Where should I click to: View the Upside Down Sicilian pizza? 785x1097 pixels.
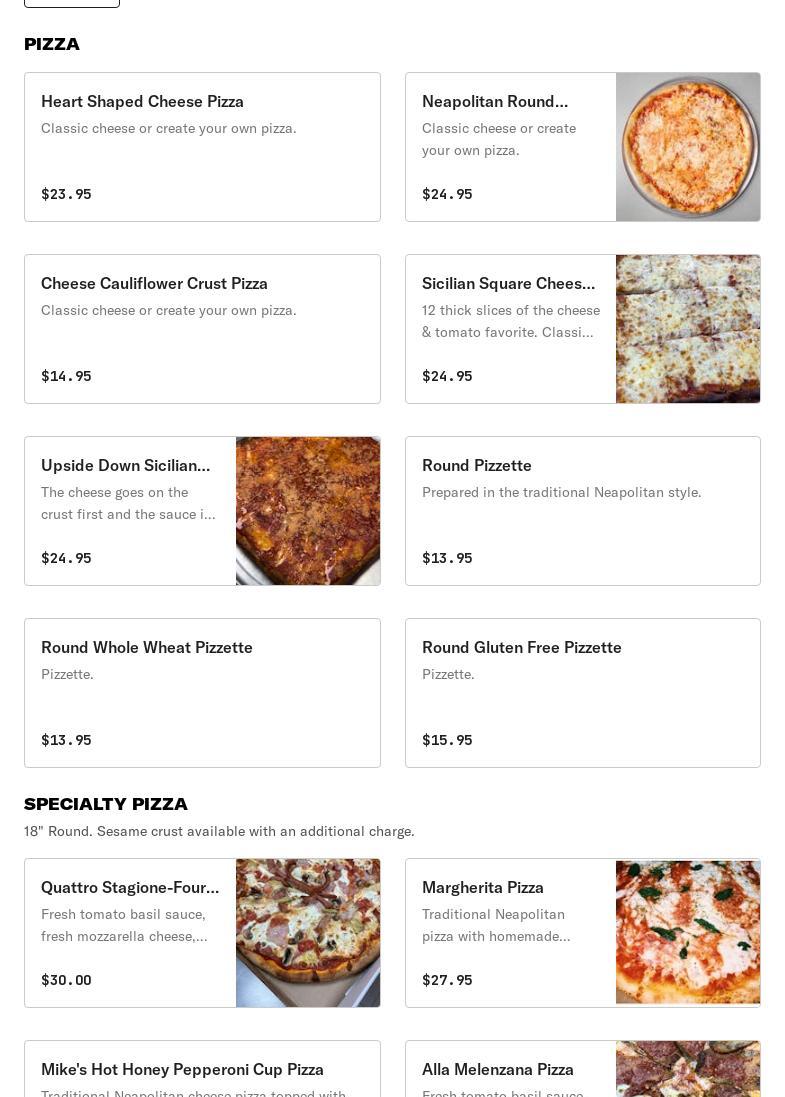point(202,511)
